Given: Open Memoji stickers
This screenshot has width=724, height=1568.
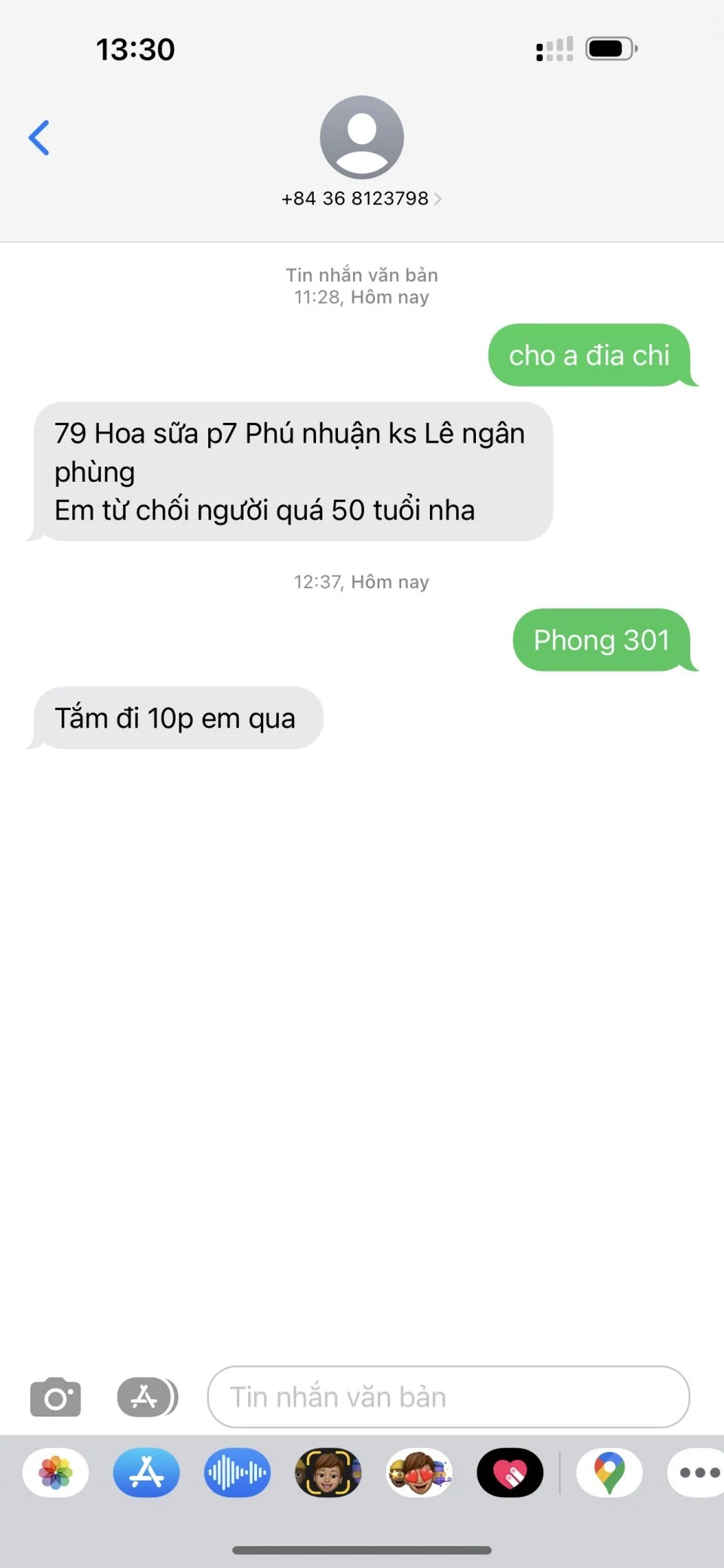Looking at the screenshot, I should 419,1472.
